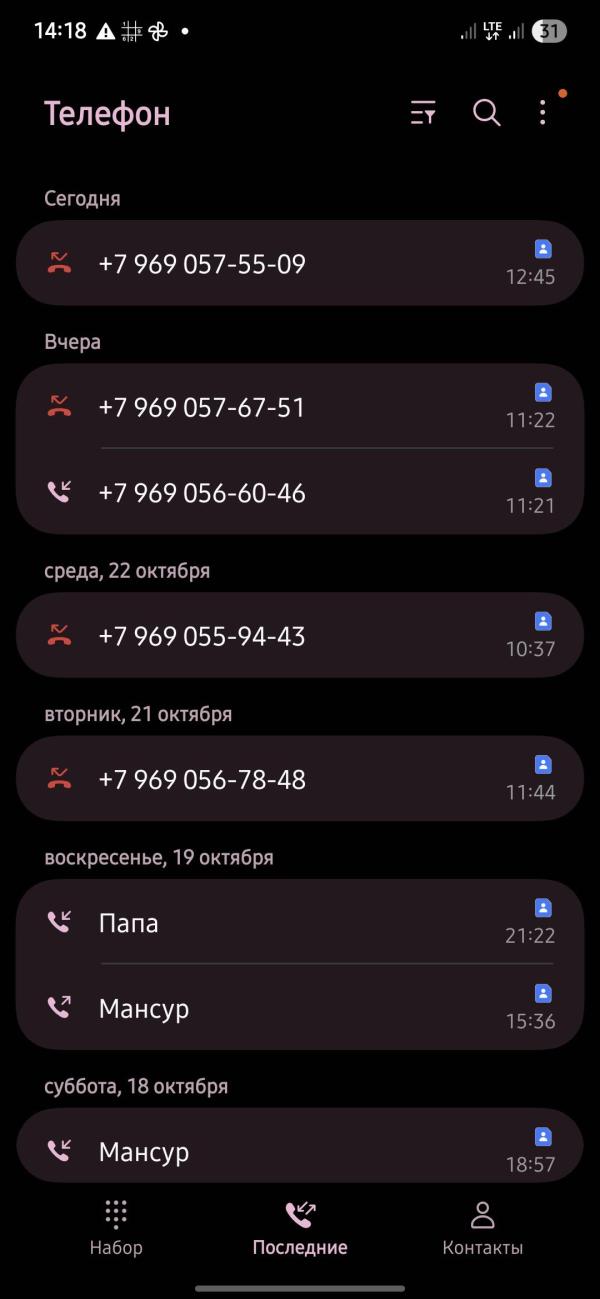Open the call filter icon
Image resolution: width=600 pixels, height=1299 pixels.
coord(423,113)
